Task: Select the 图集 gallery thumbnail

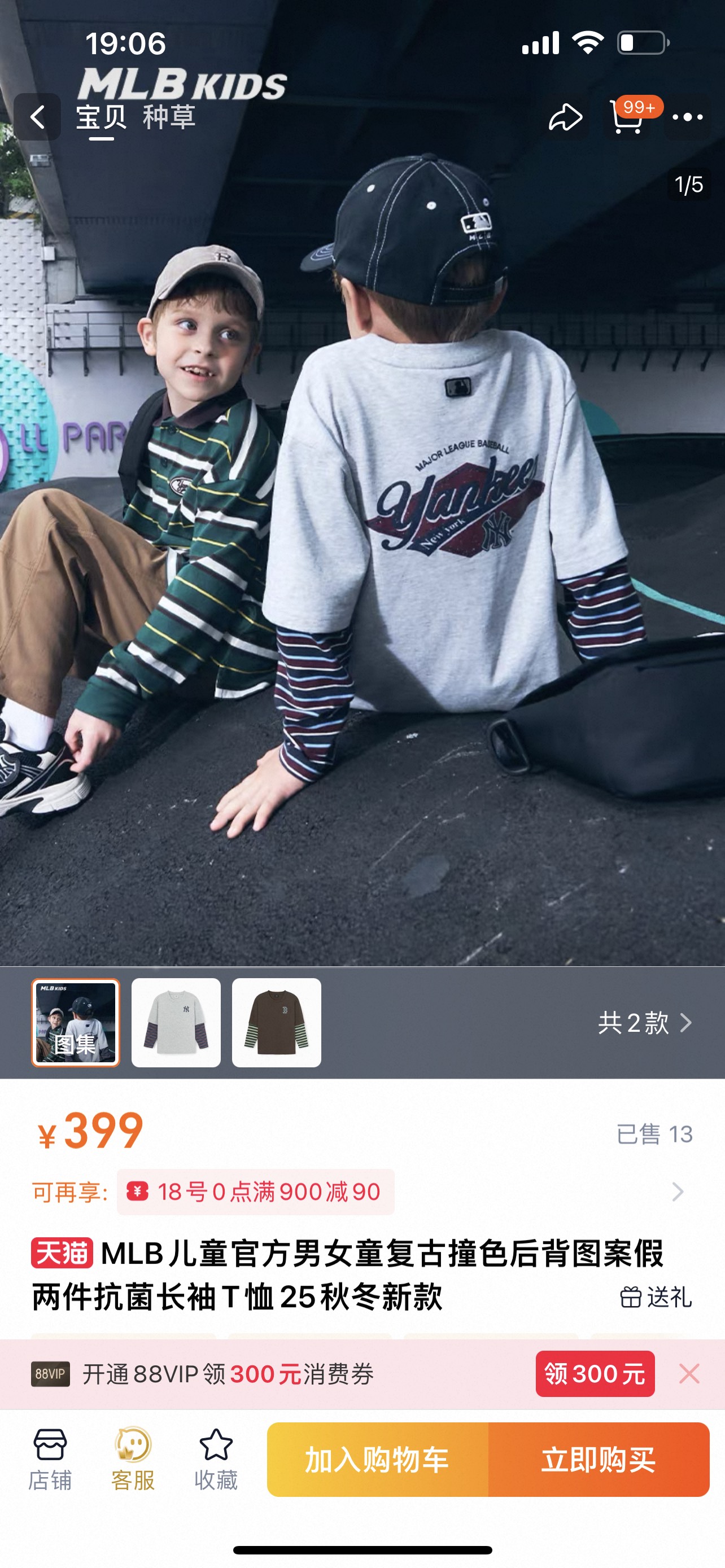Action: point(76,1023)
